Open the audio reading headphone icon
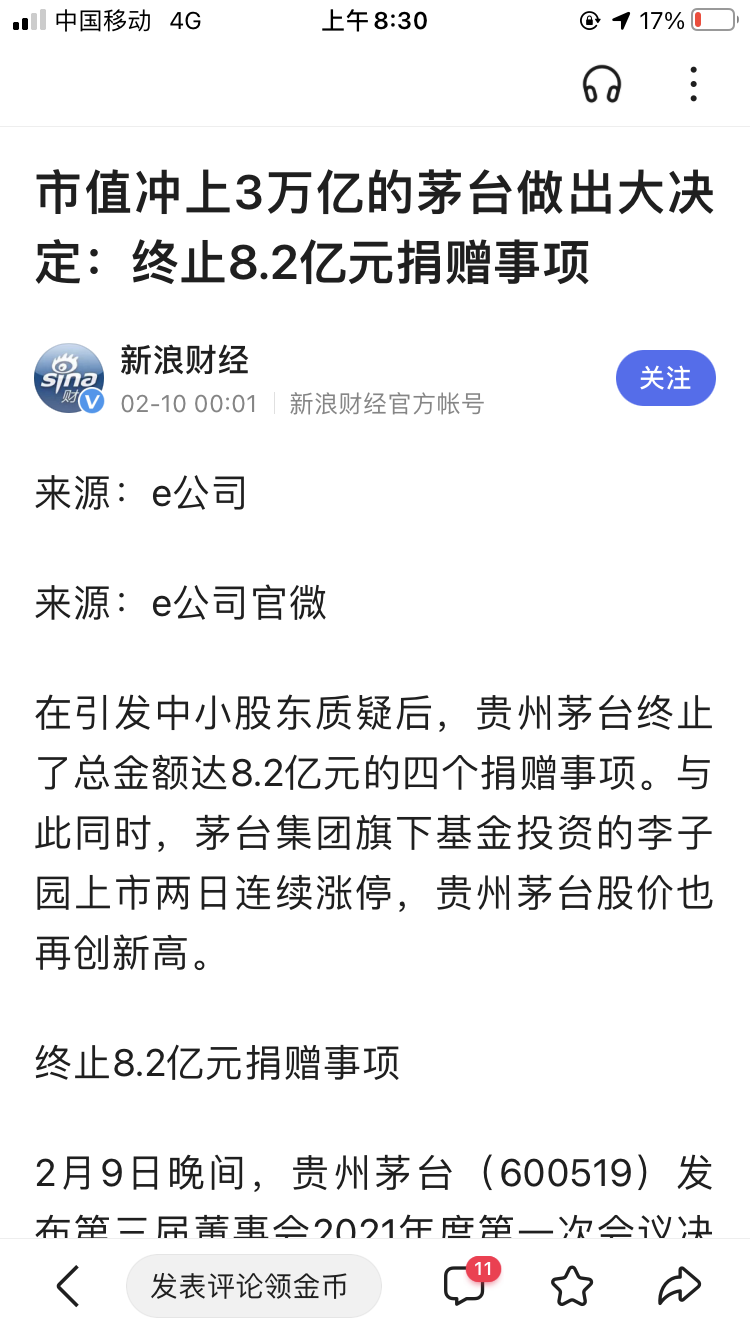 tap(601, 86)
